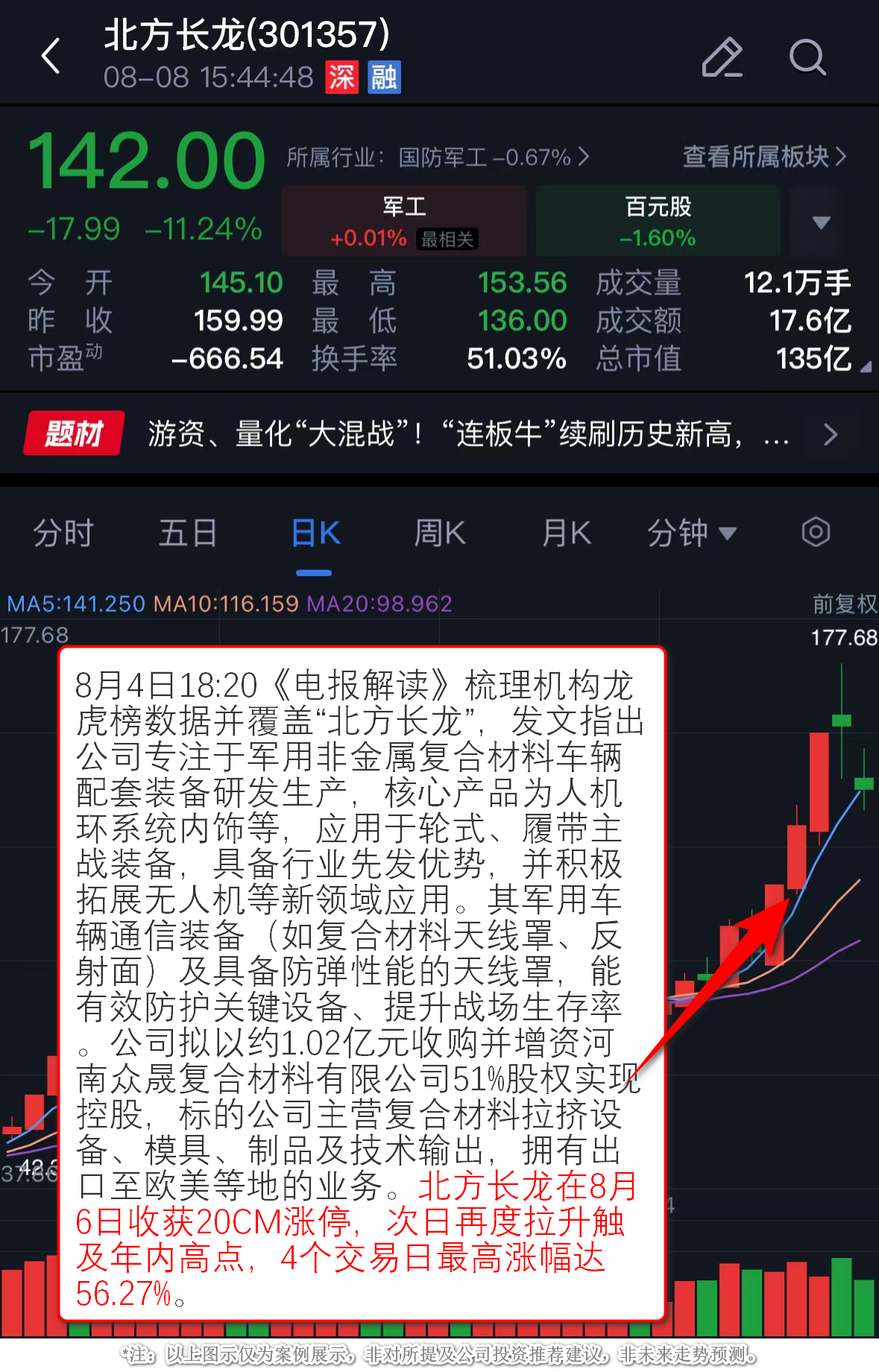Switch to the 月K chart tab

coord(567,534)
